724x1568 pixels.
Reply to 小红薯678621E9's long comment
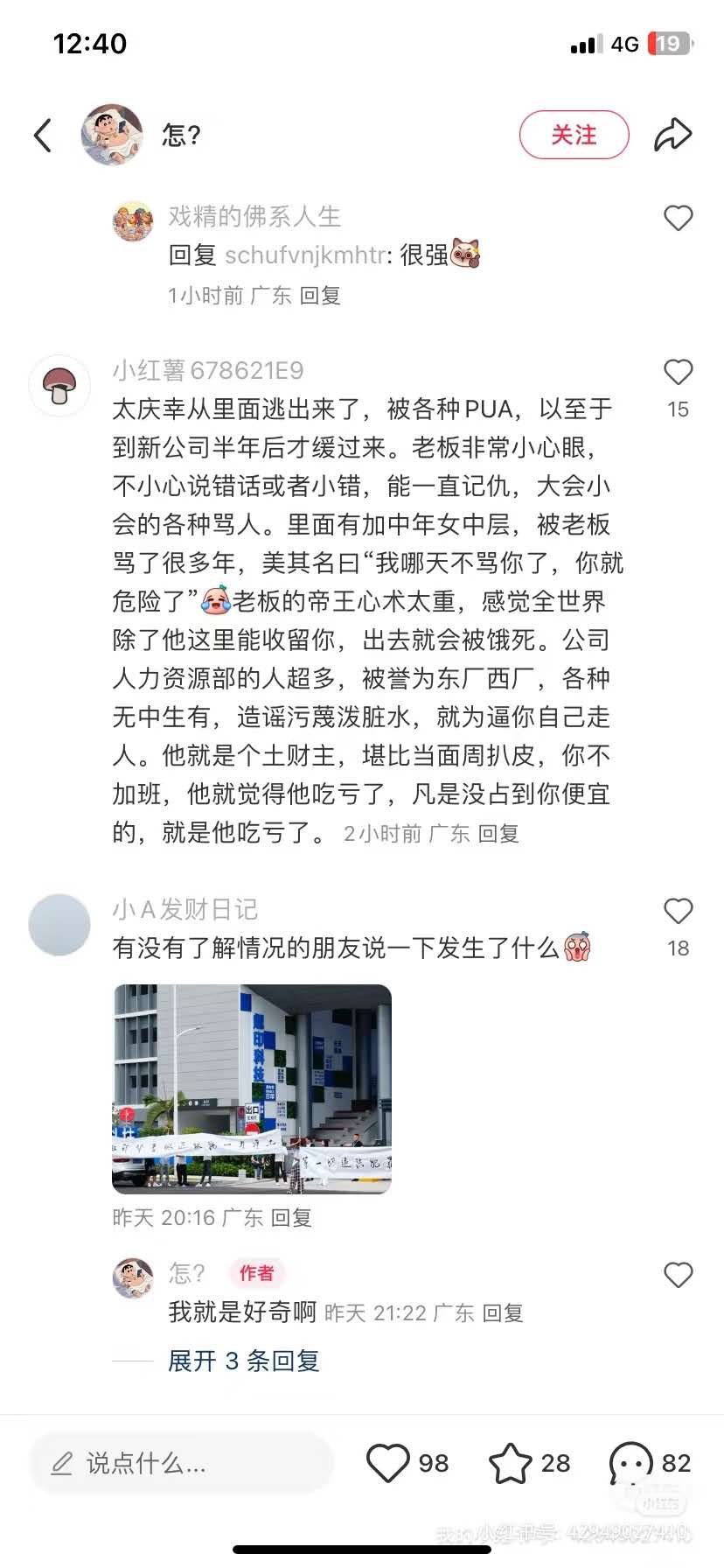(x=498, y=834)
